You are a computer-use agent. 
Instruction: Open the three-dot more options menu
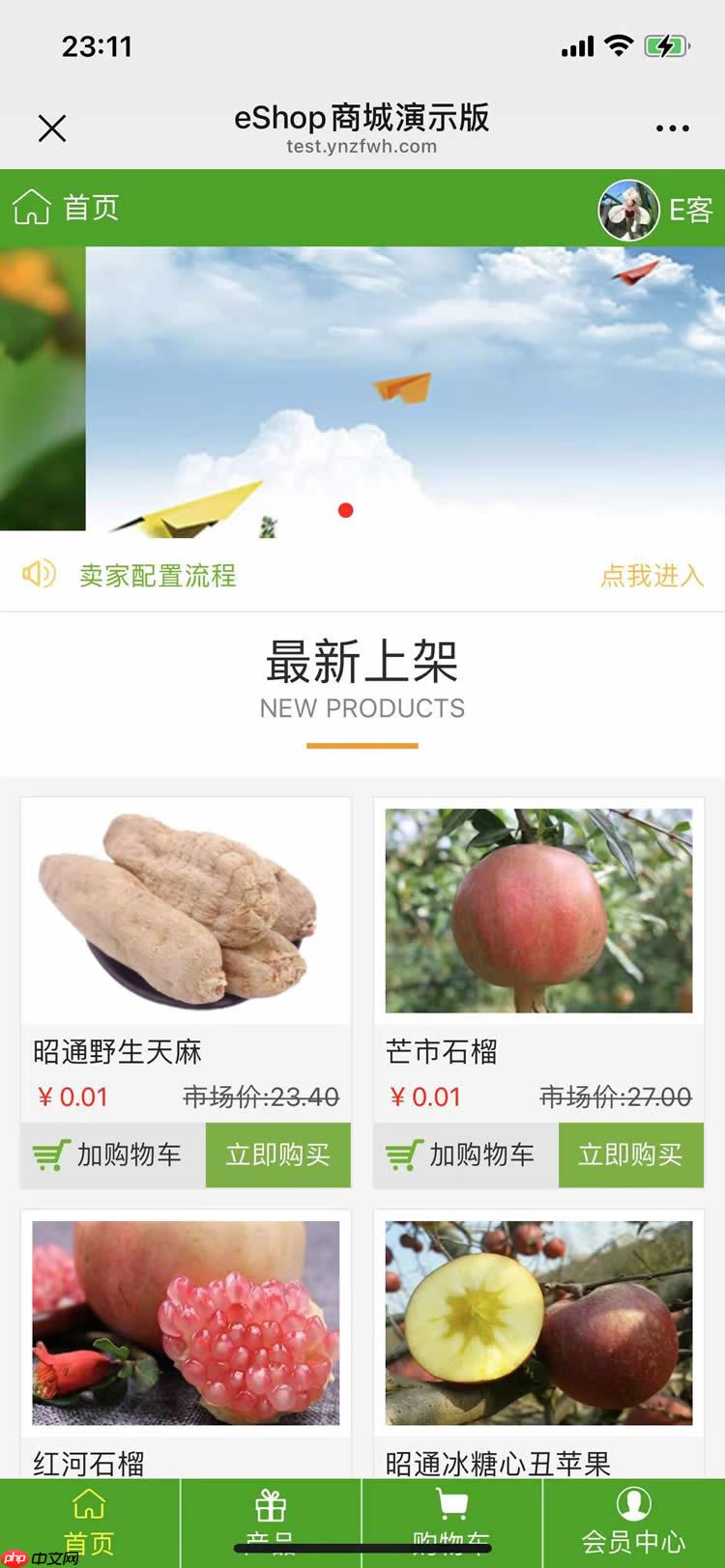[x=673, y=128]
